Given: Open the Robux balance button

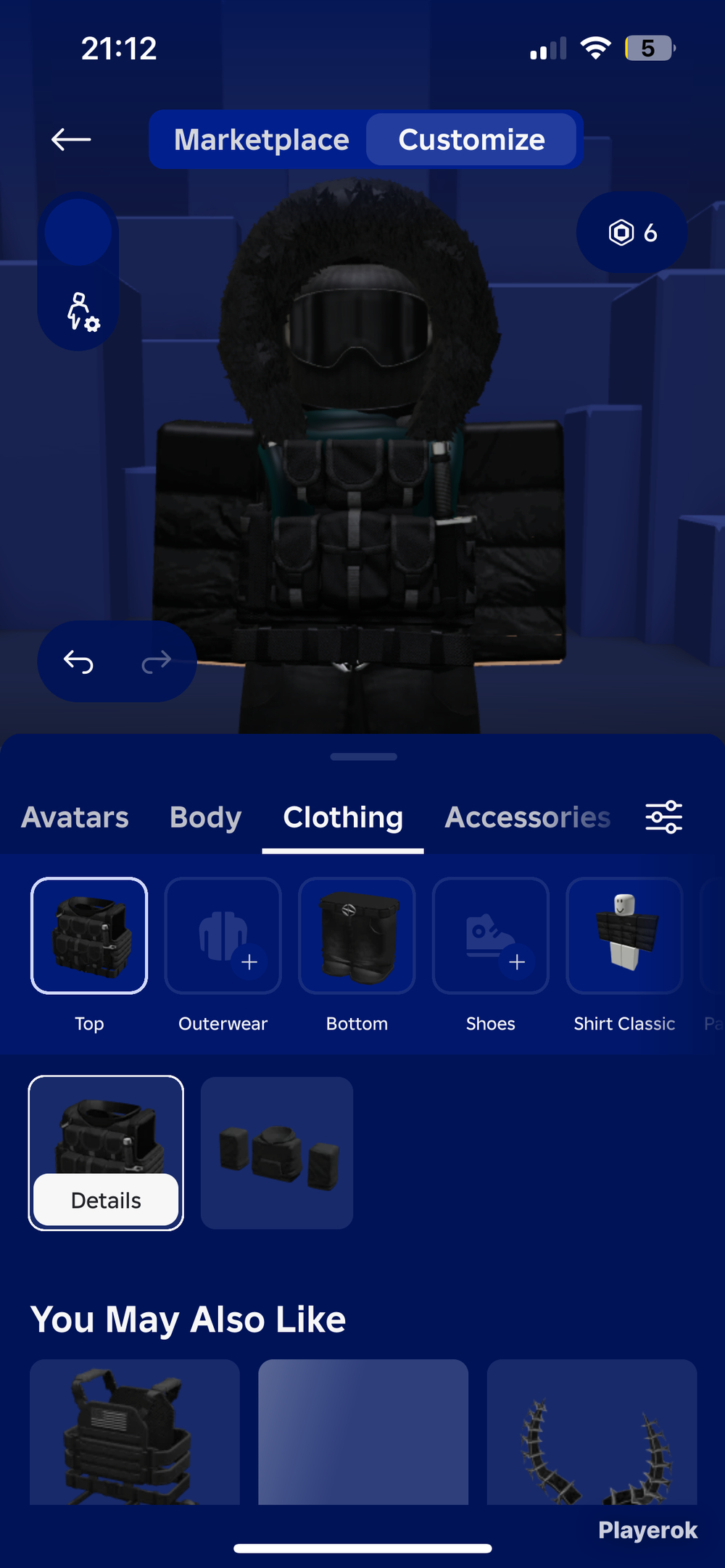Looking at the screenshot, I should pos(631,233).
